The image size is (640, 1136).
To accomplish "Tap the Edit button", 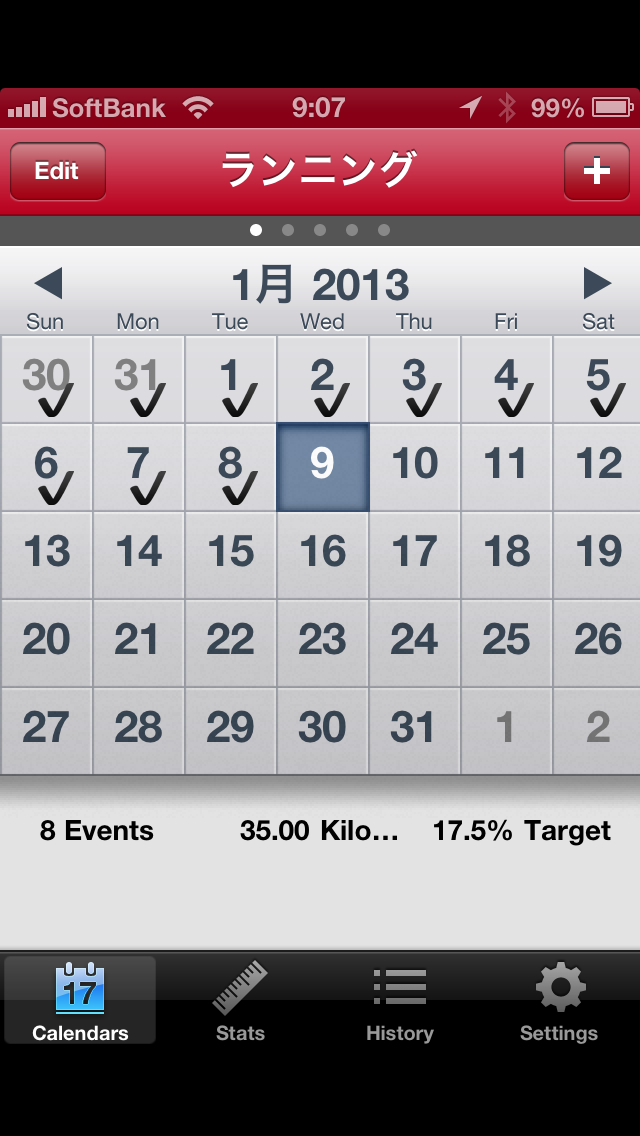I will point(57,171).
